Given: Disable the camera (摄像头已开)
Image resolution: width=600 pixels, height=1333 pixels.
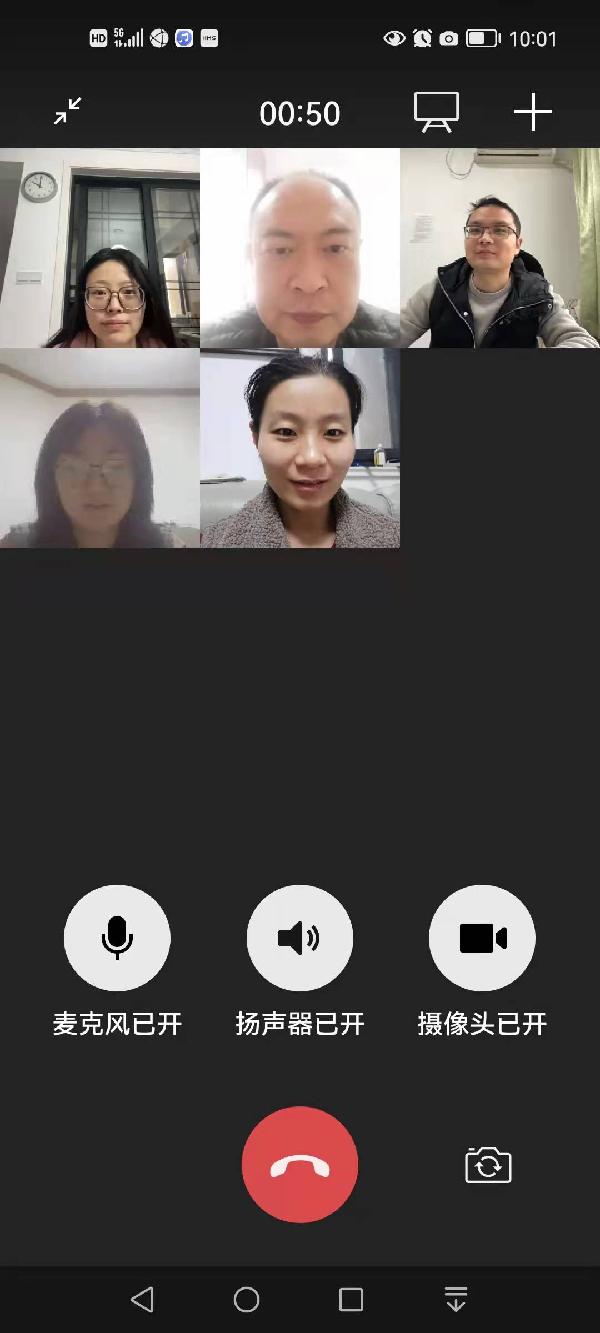Looking at the screenshot, I should [482, 938].
